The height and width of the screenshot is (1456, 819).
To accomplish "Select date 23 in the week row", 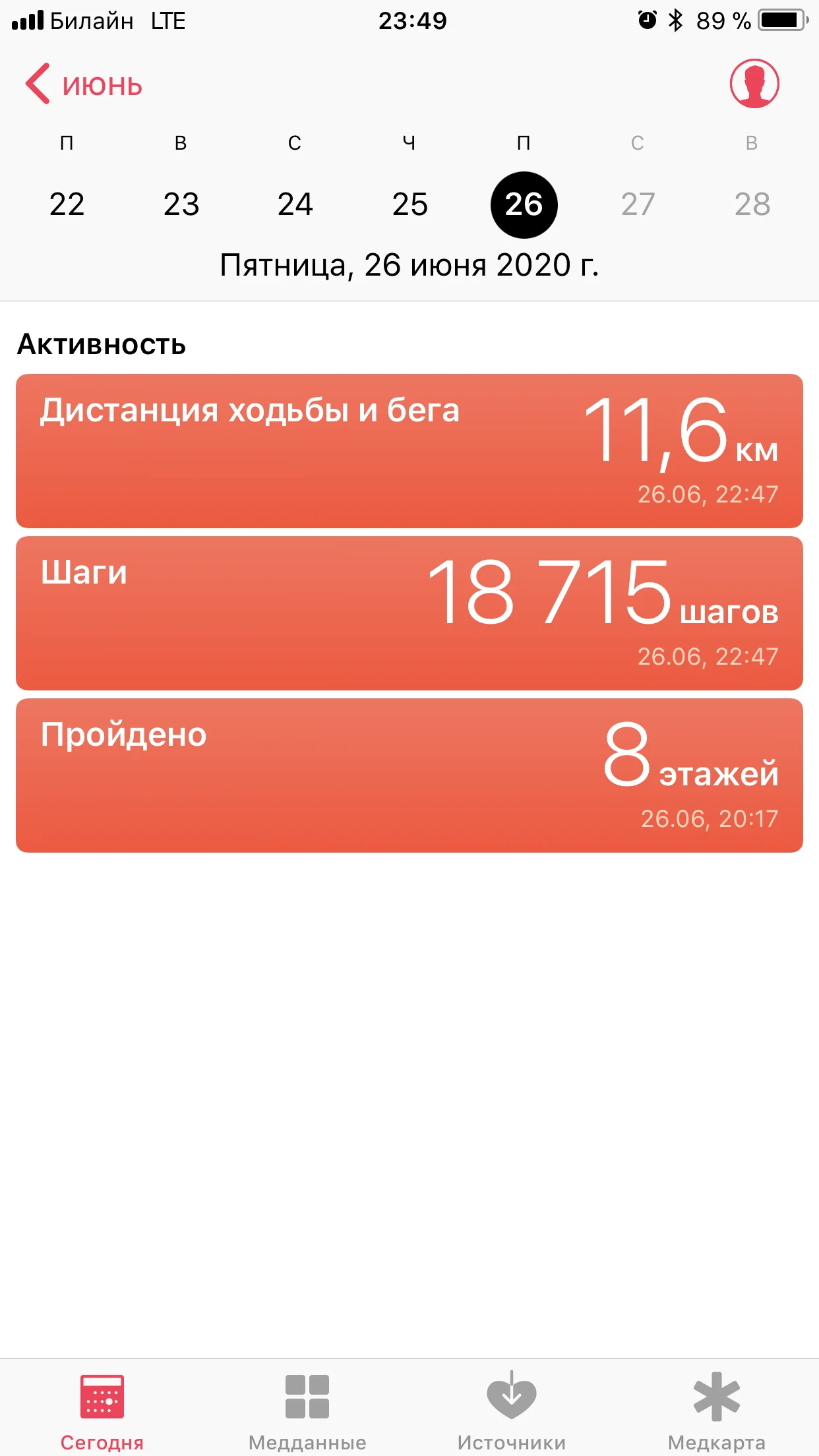I will pyautogui.click(x=181, y=204).
